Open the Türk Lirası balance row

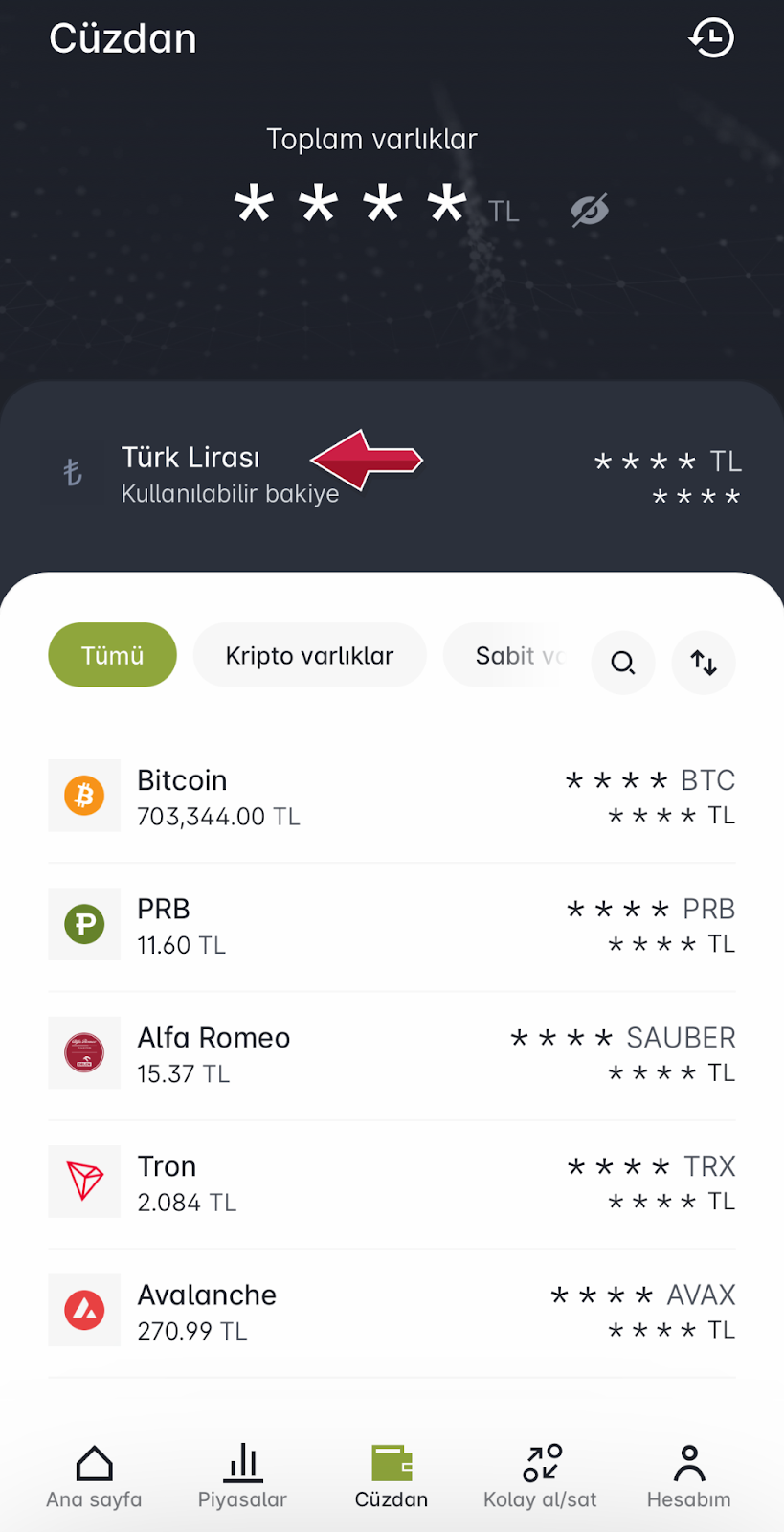[392, 476]
